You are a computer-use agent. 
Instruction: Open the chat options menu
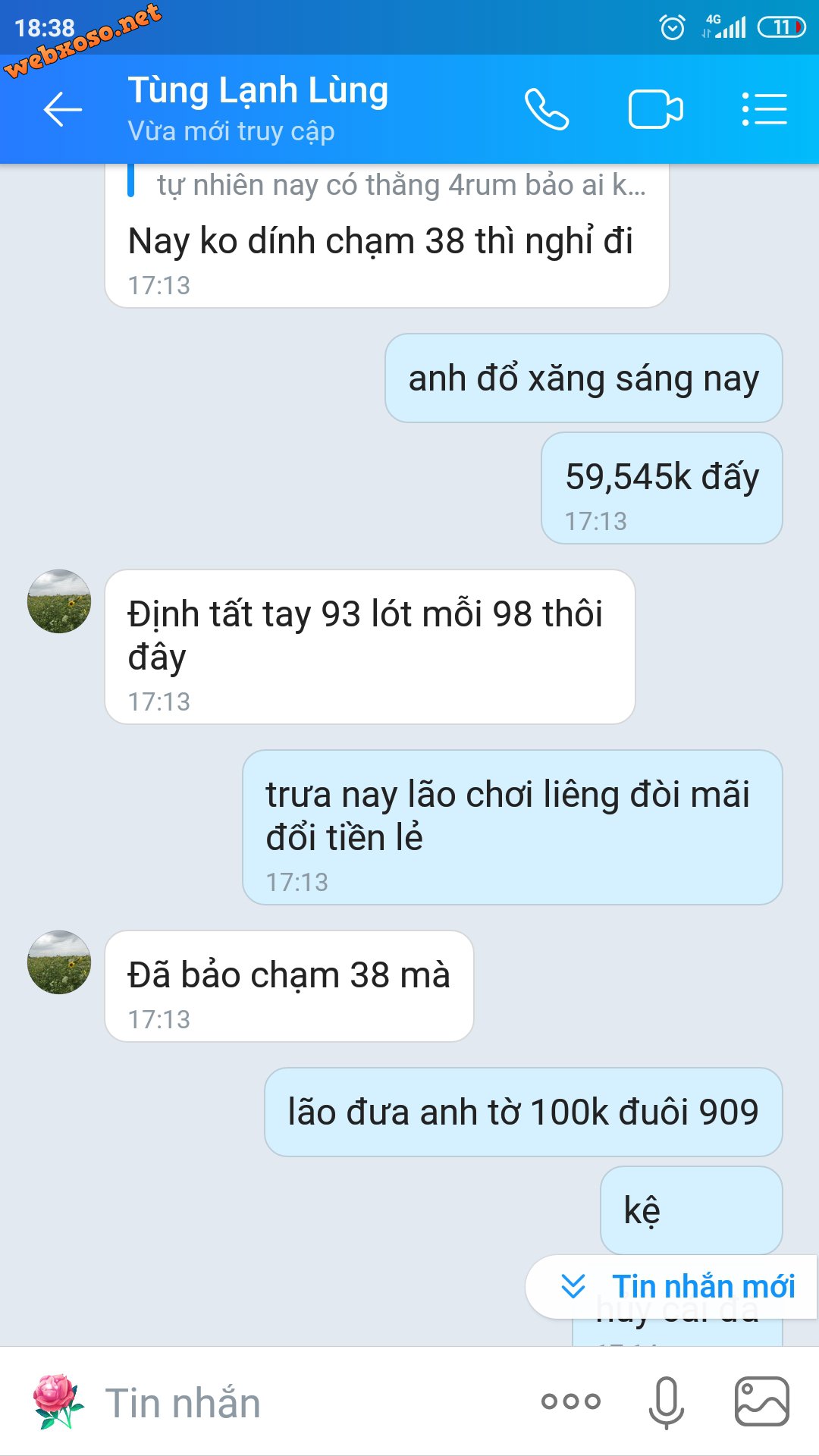click(764, 110)
